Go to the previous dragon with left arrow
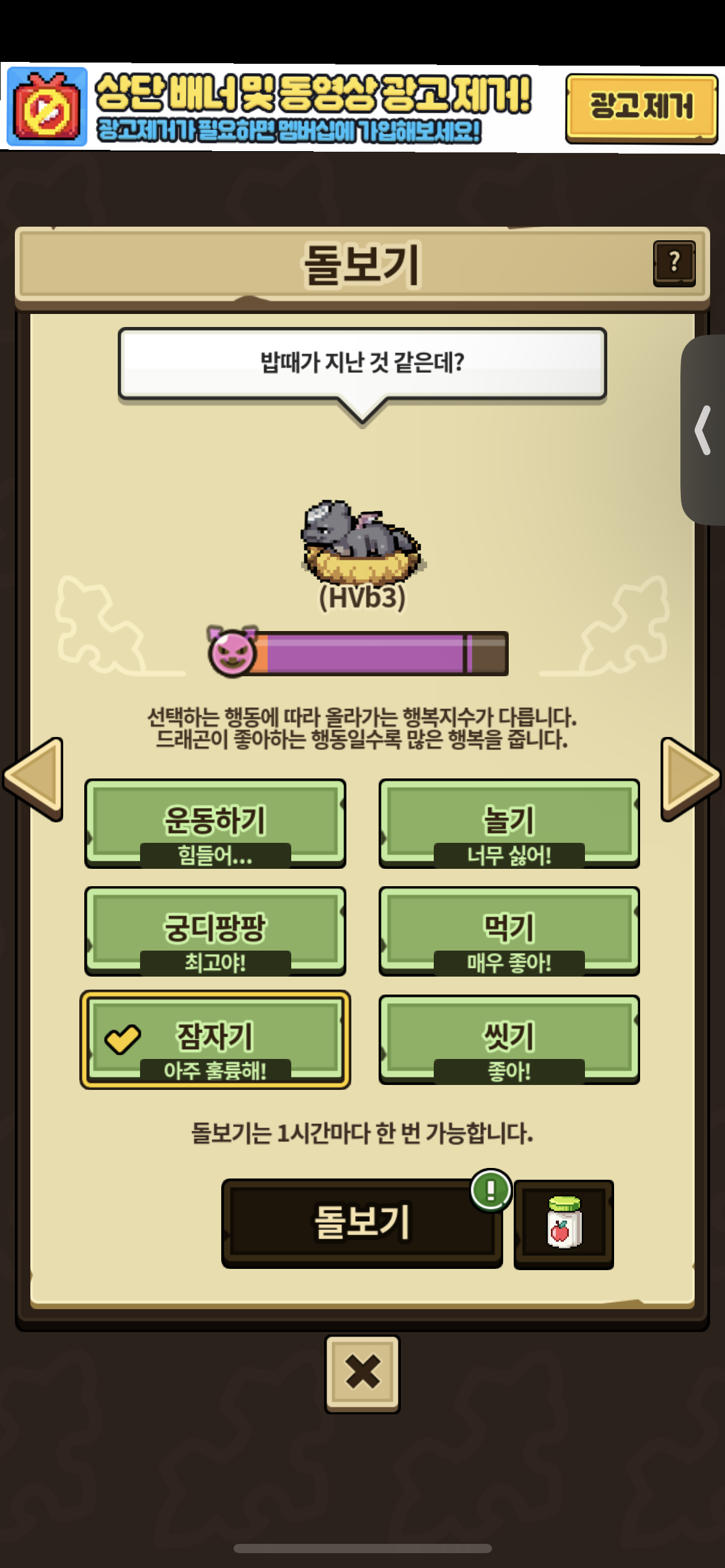This screenshot has height=1568, width=725. [33, 778]
